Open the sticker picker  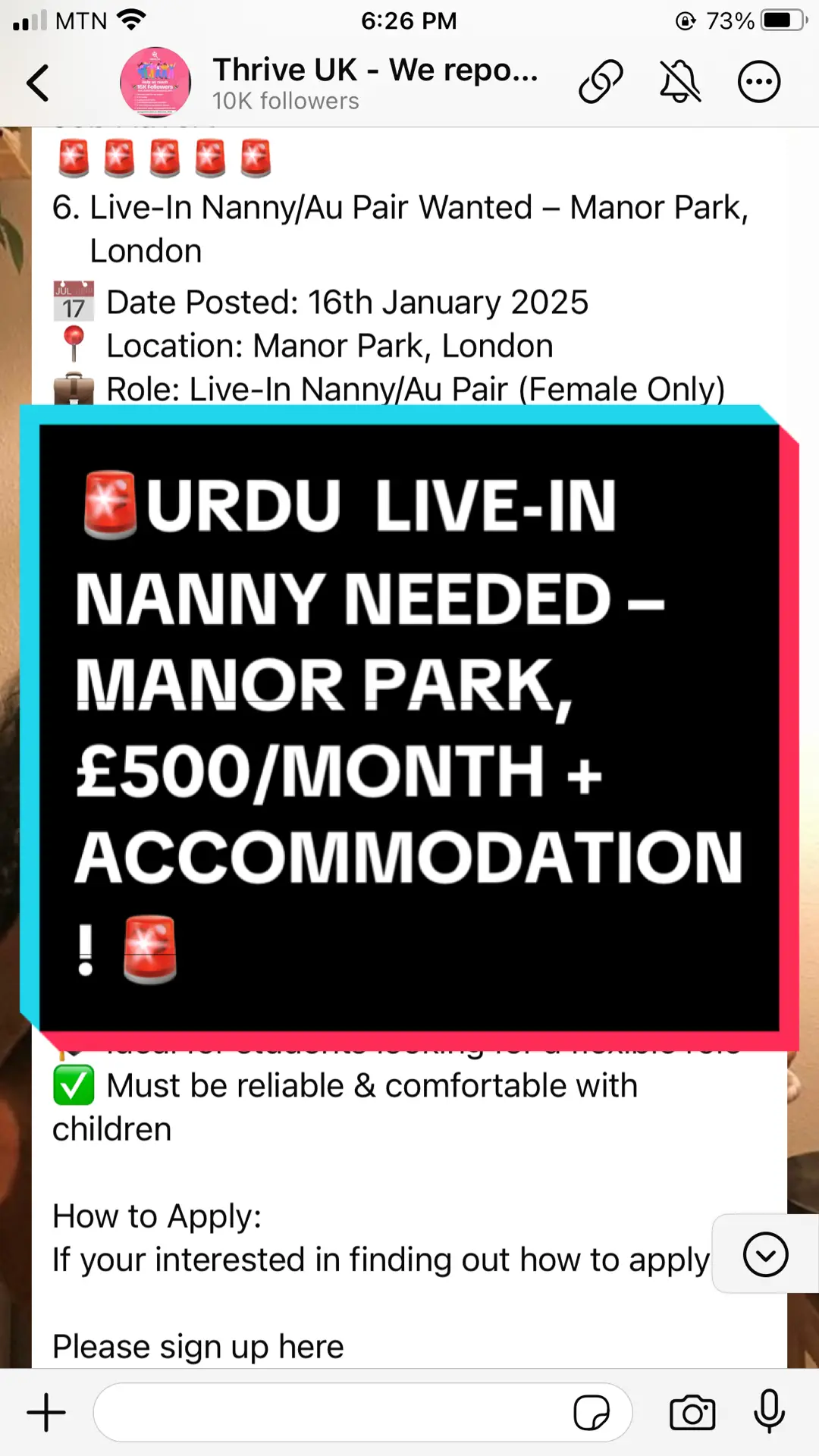point(591,1413)
